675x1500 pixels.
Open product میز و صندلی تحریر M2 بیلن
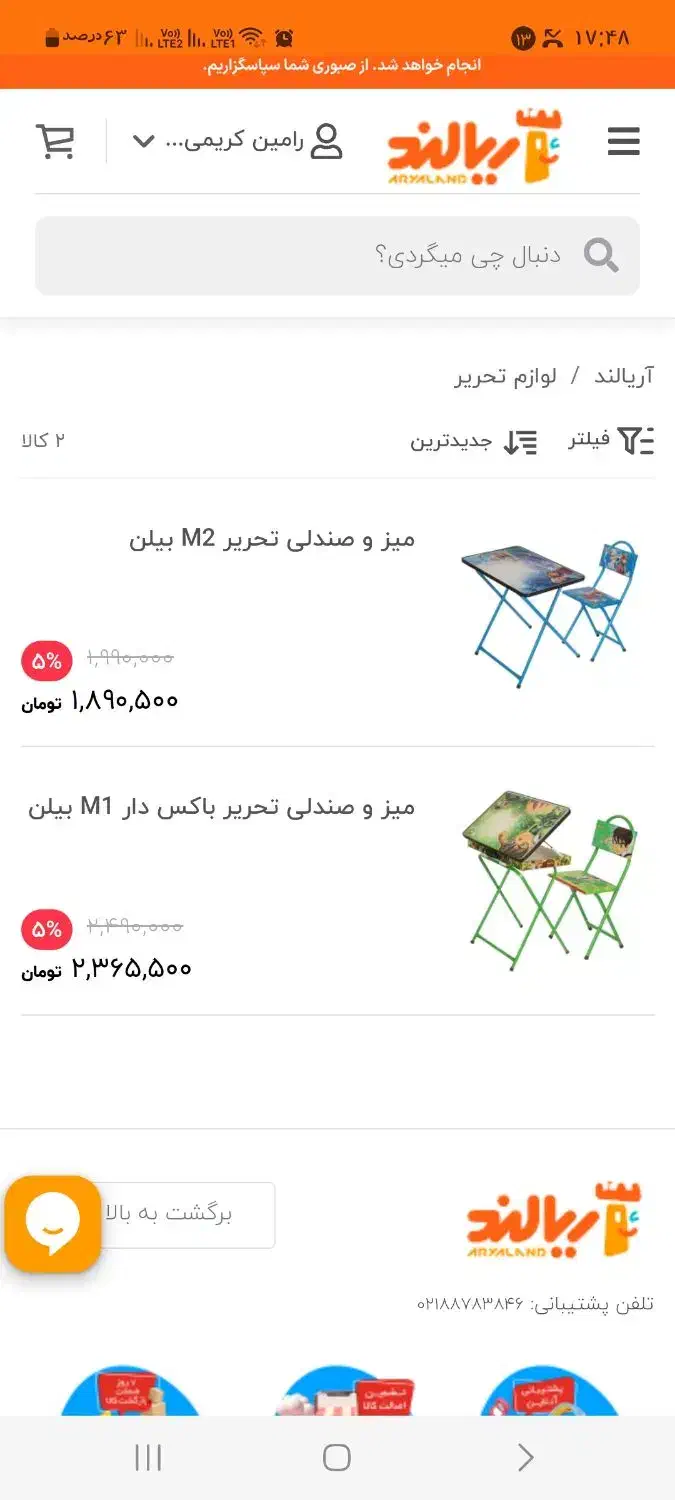[272, 540]
